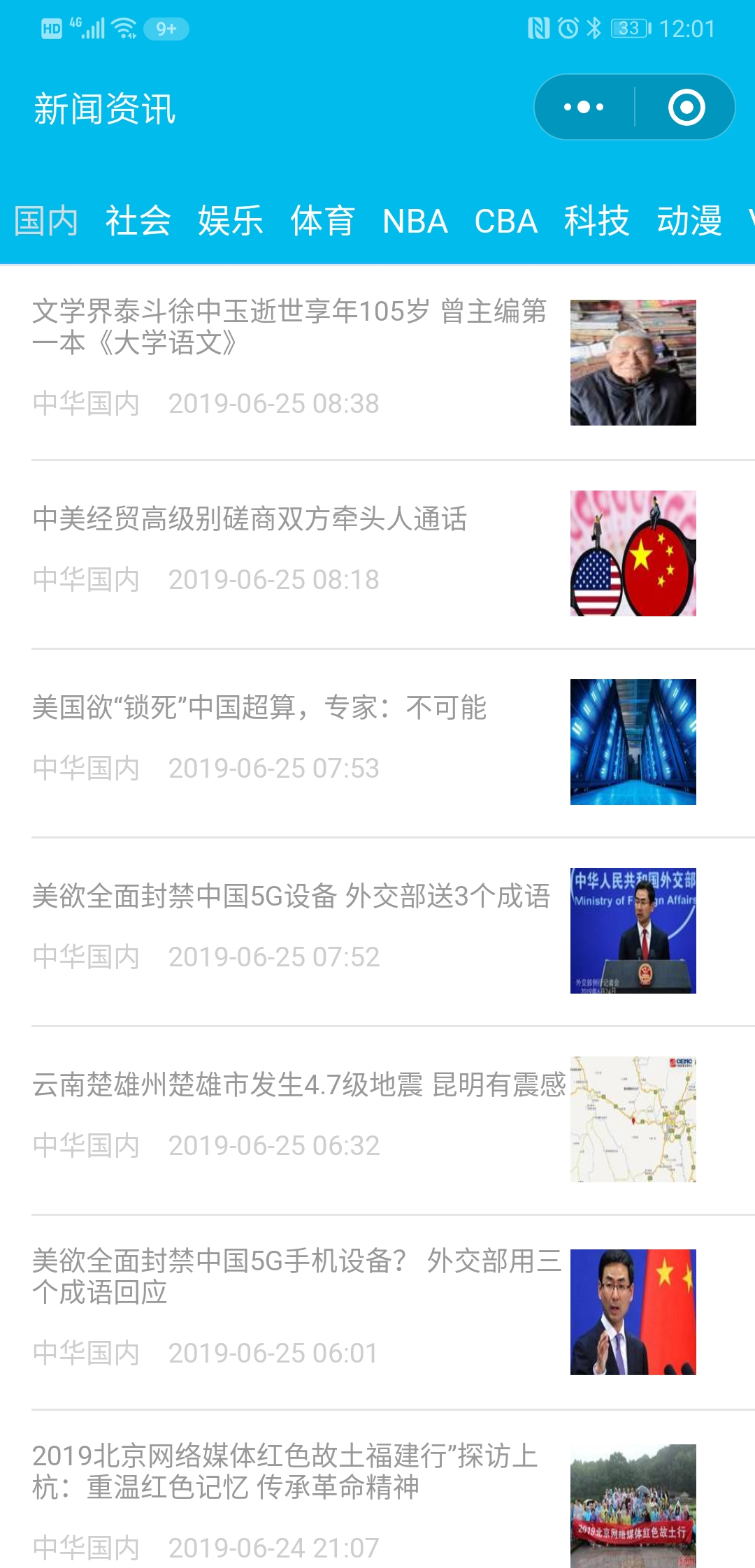Open the mini program more options menu

(x=584, y=108)
